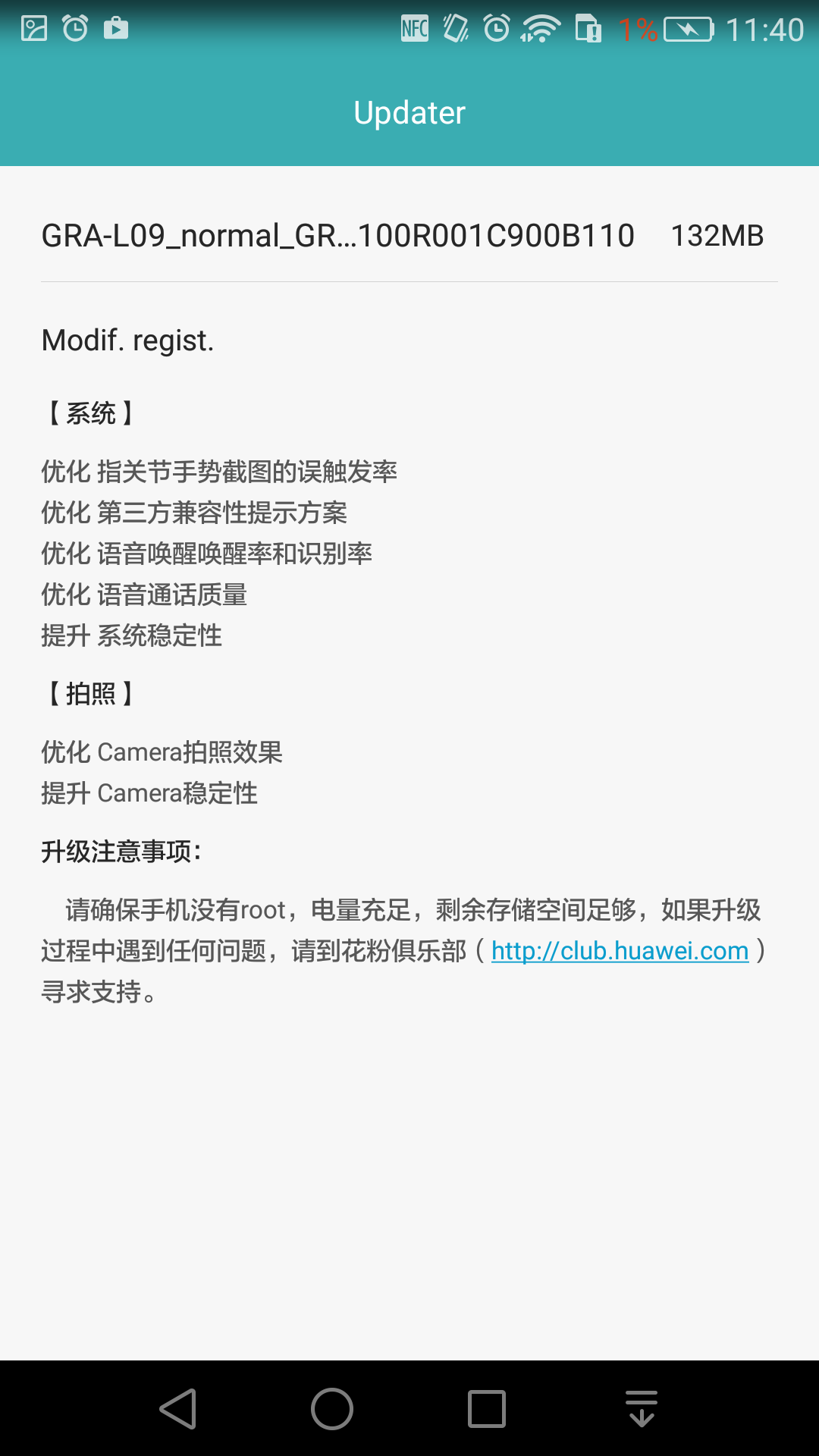Open the club.huawei.com link
819x1456 pixels.
620,950
